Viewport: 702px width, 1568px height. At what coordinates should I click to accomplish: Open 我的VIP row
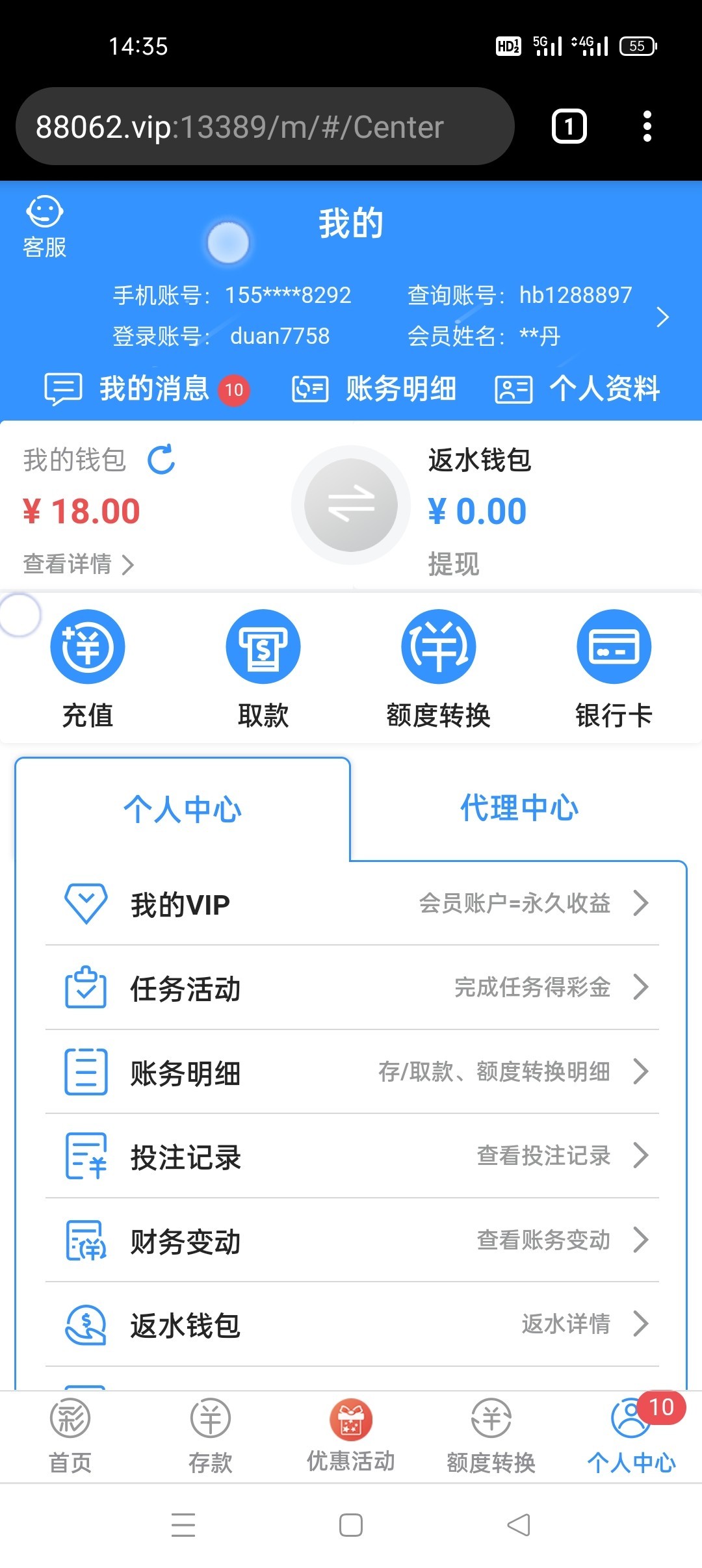point(351,904)
